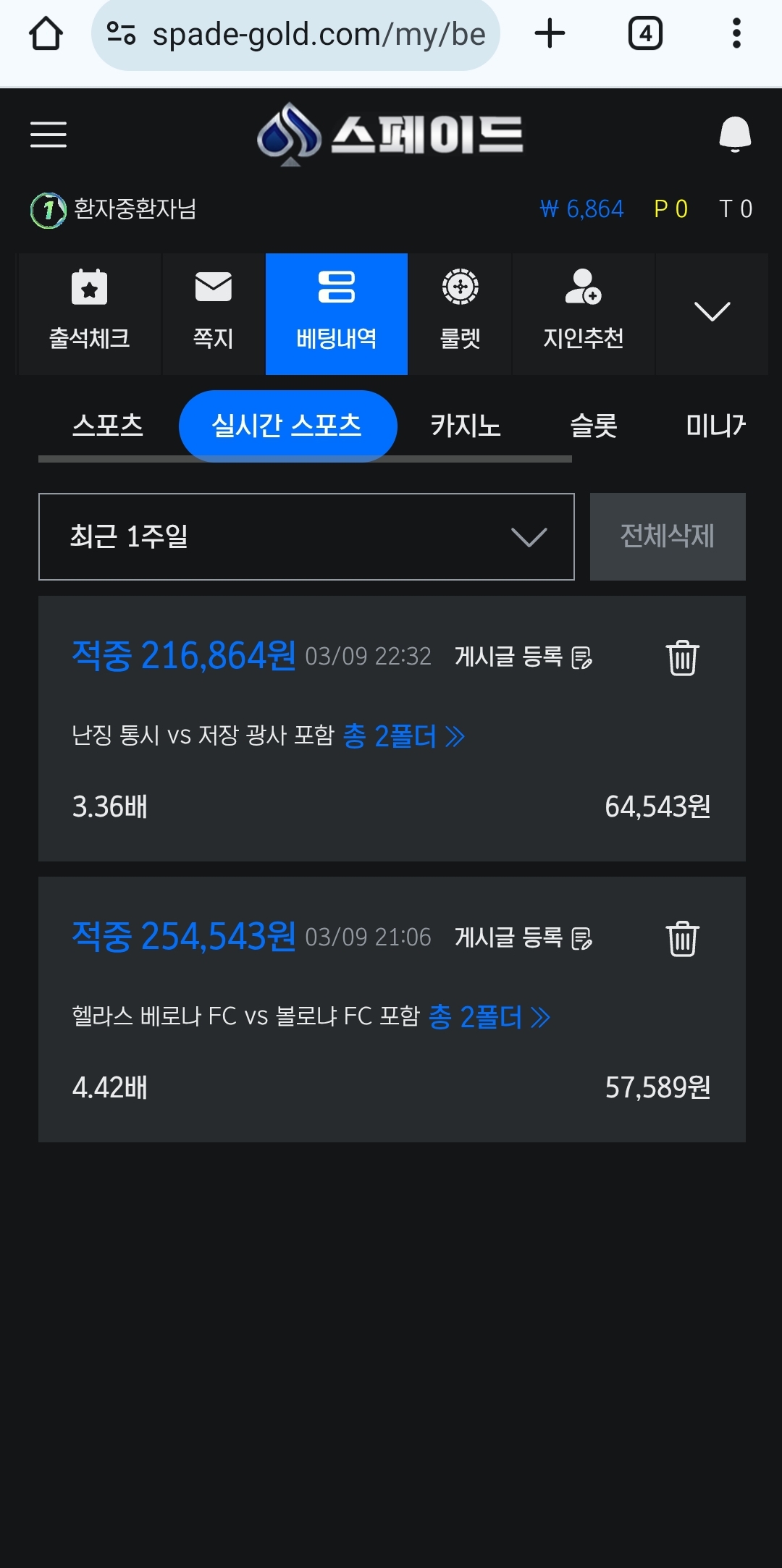Open the hamburger drawer menu

(x=49, y=135)
